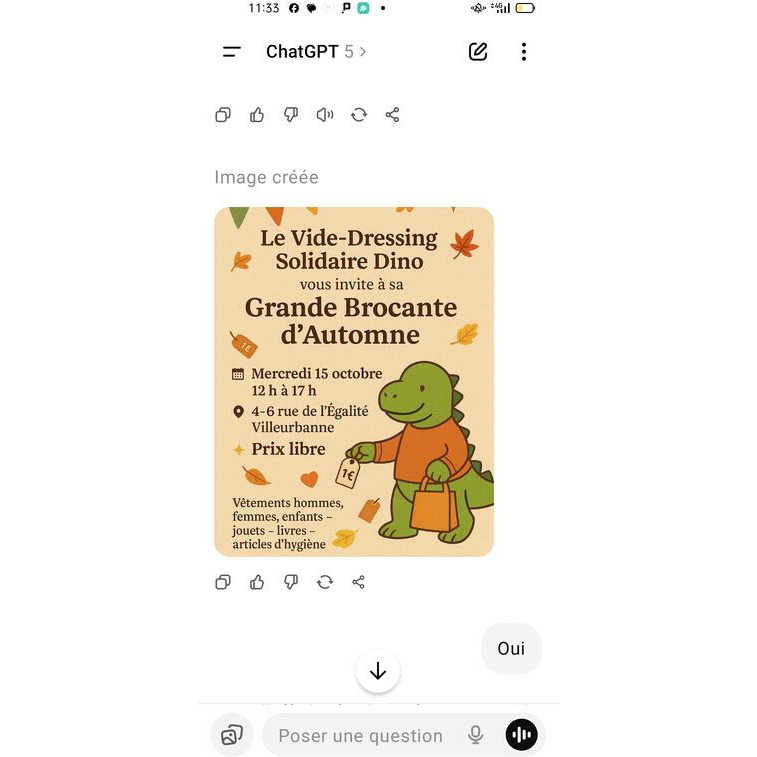Focus the Poser une question field

360,736
